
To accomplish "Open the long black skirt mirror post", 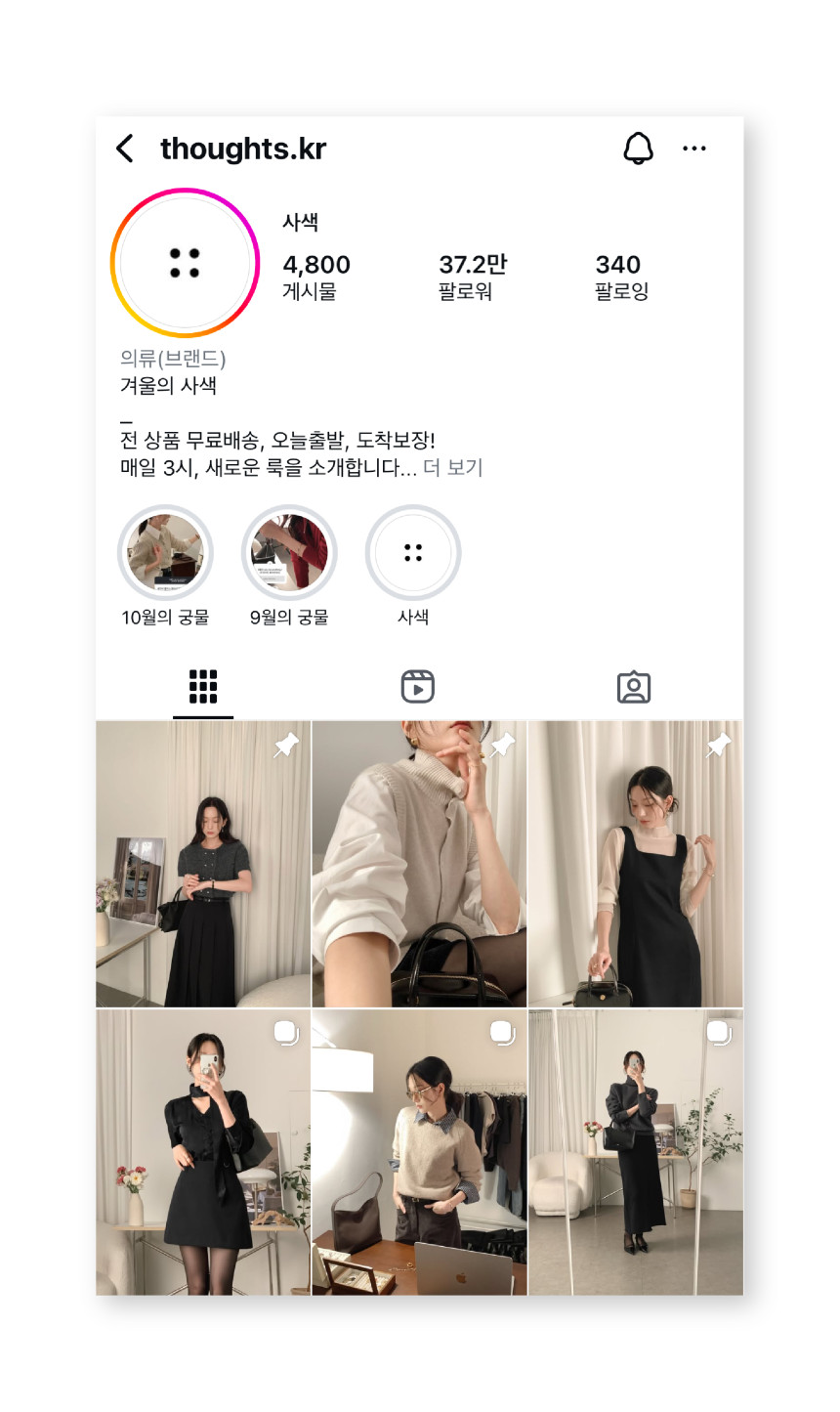I will (635, 1153).
